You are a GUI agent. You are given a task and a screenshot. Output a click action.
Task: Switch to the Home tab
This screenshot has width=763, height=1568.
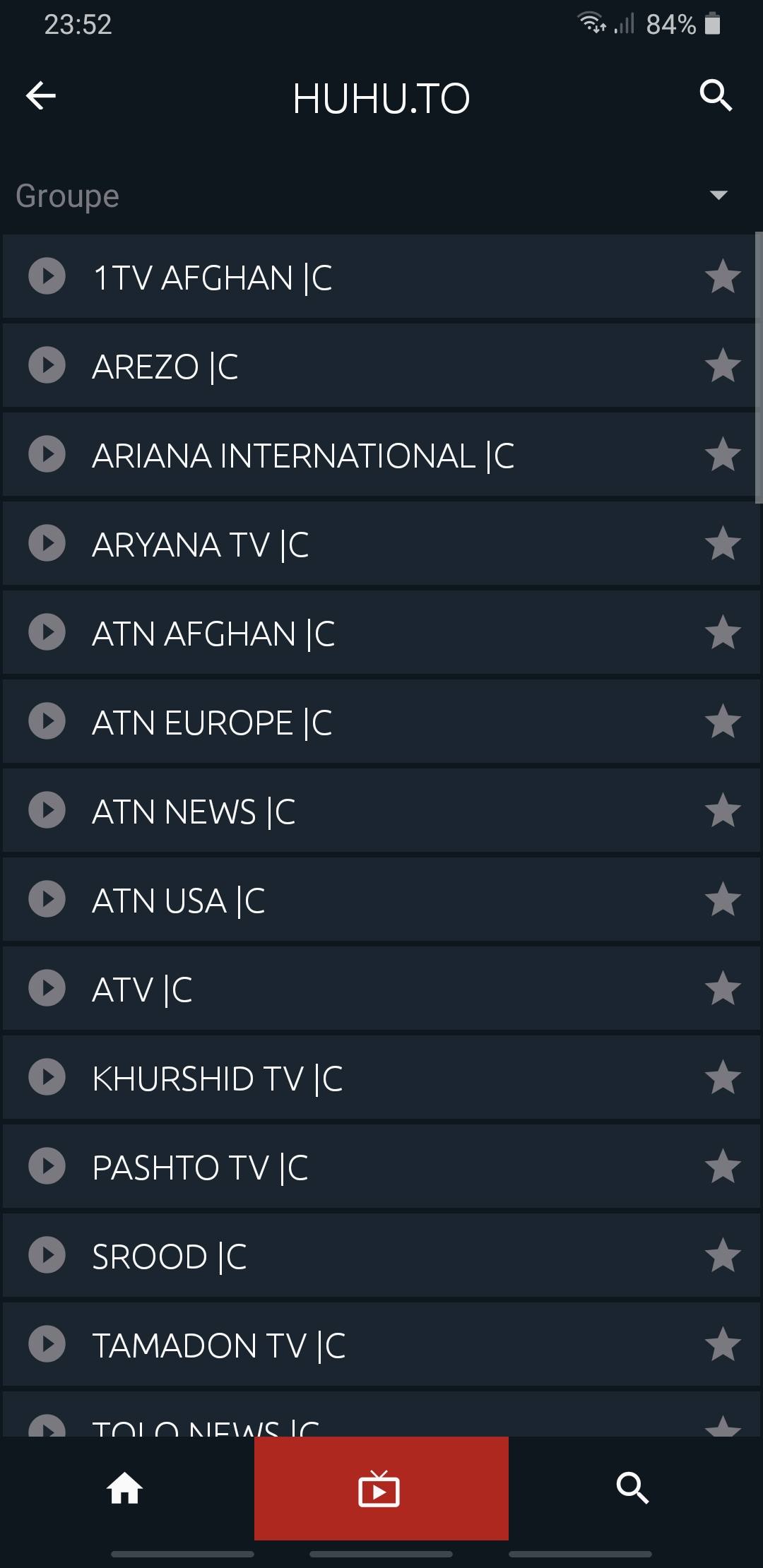pyautogui.click(x=125, y=1488)
